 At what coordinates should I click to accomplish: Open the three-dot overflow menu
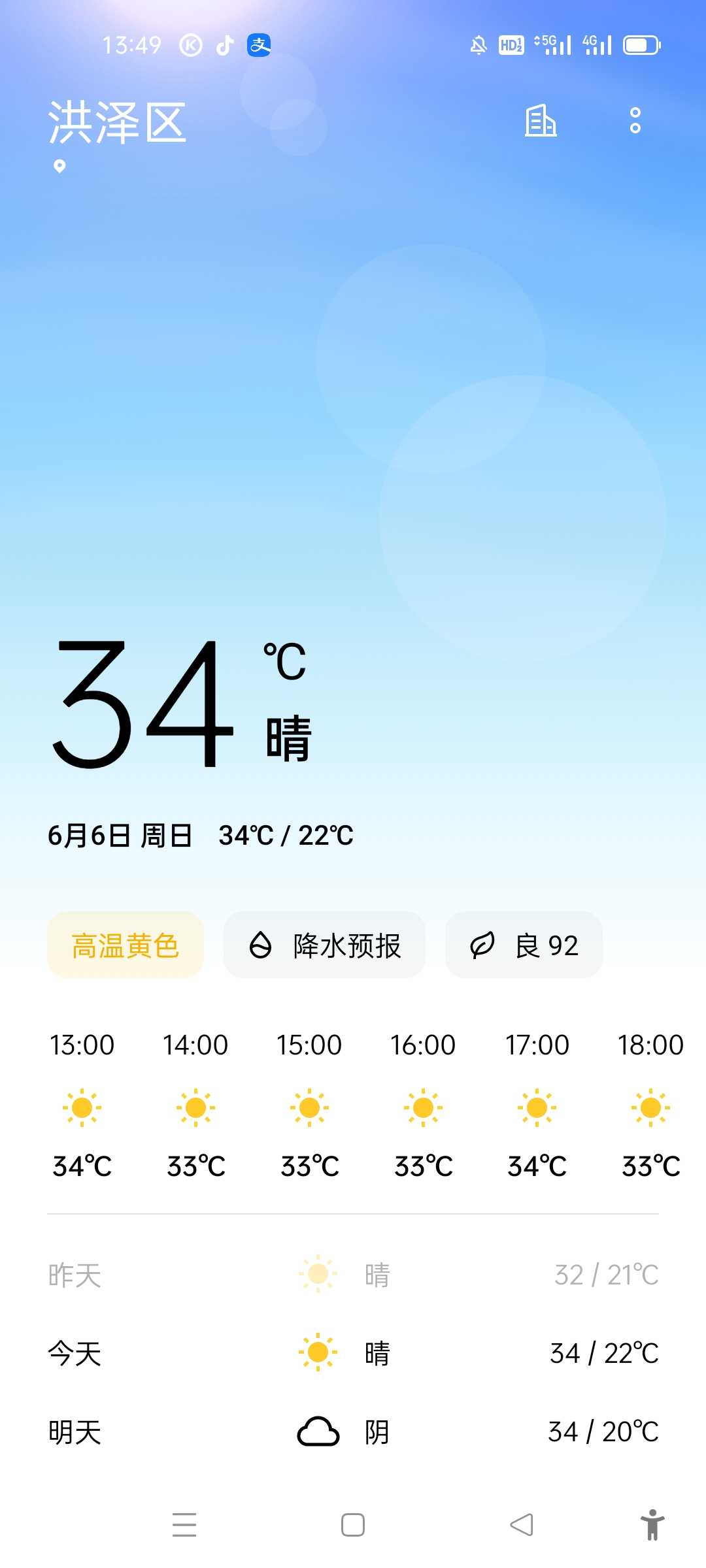(635, 121)
